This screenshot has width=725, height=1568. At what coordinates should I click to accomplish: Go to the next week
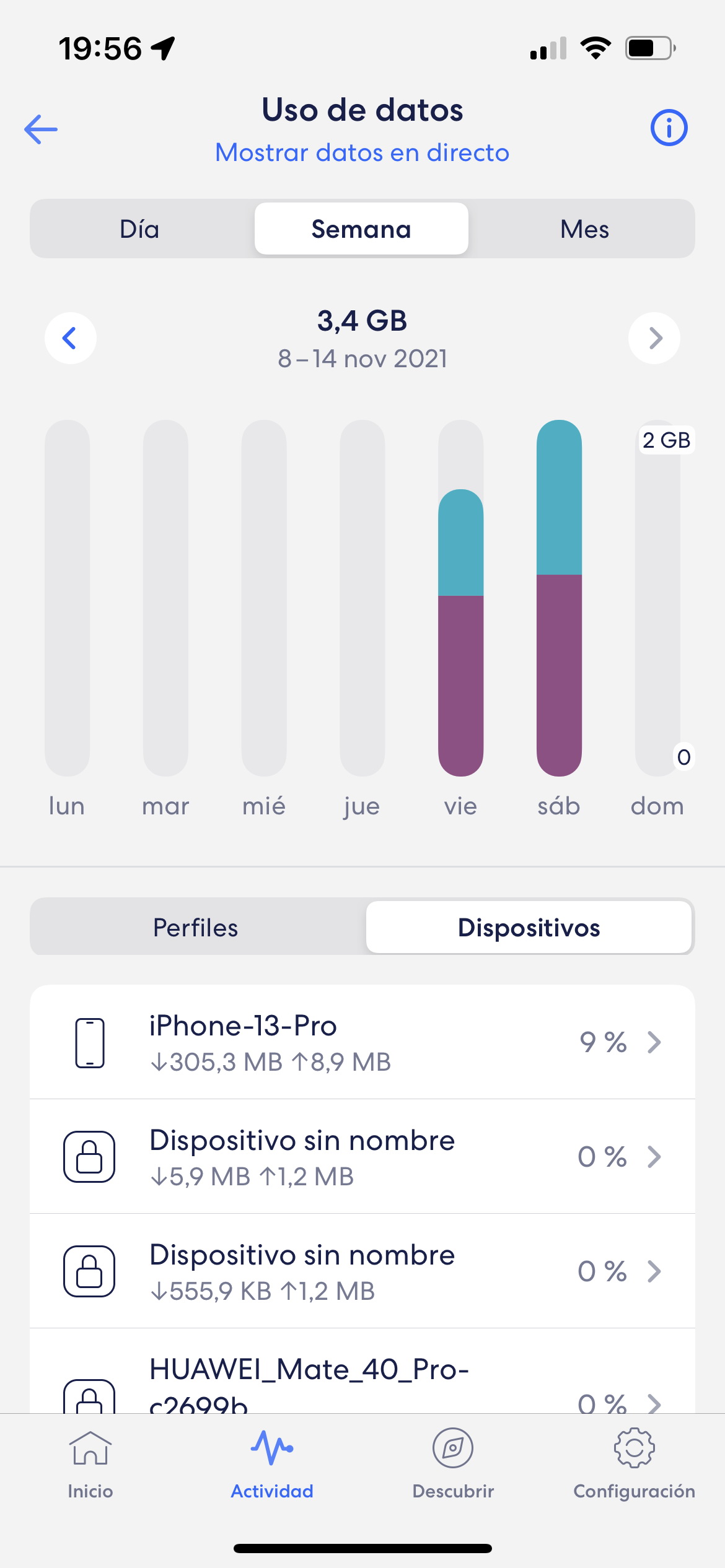(654, 338)
